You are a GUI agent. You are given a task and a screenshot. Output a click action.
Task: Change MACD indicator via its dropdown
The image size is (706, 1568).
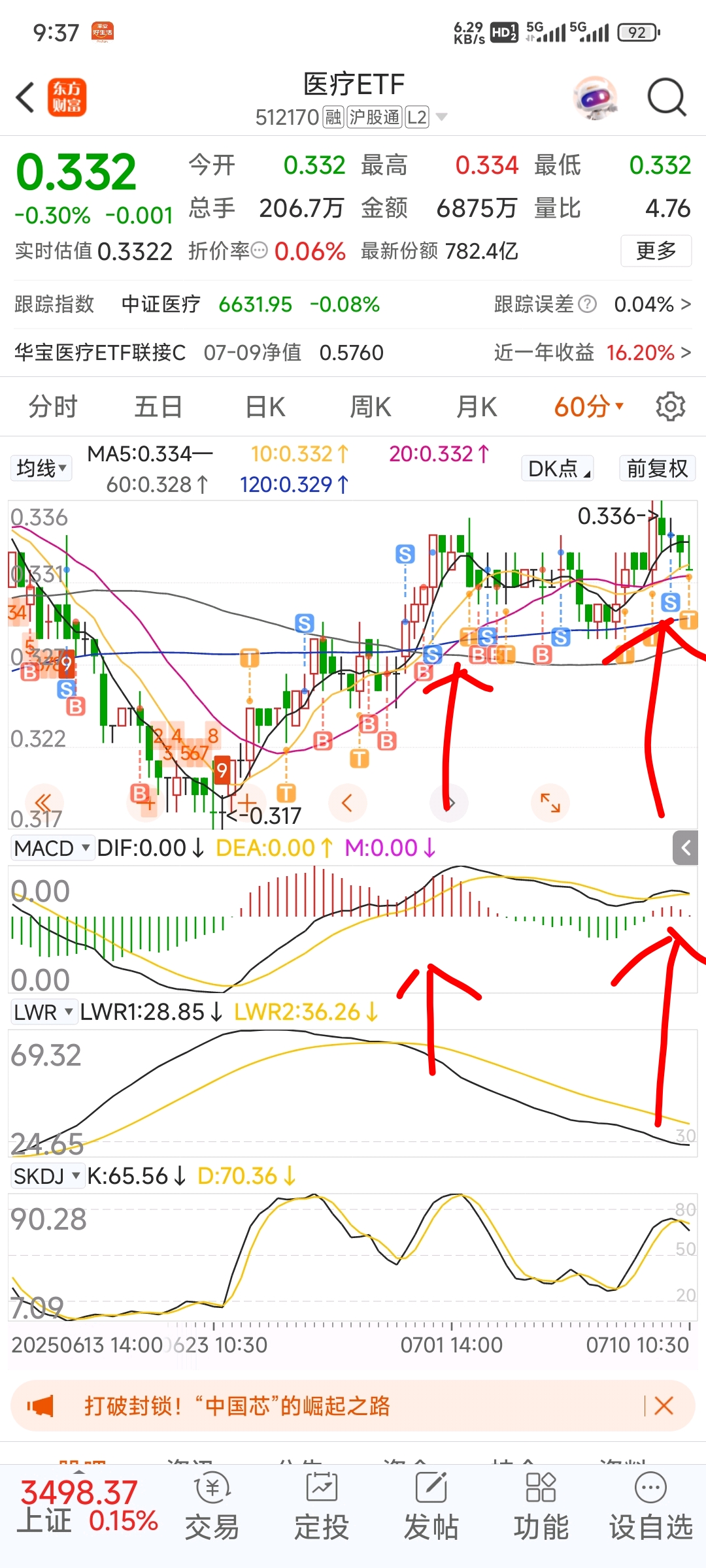[52, 847]
